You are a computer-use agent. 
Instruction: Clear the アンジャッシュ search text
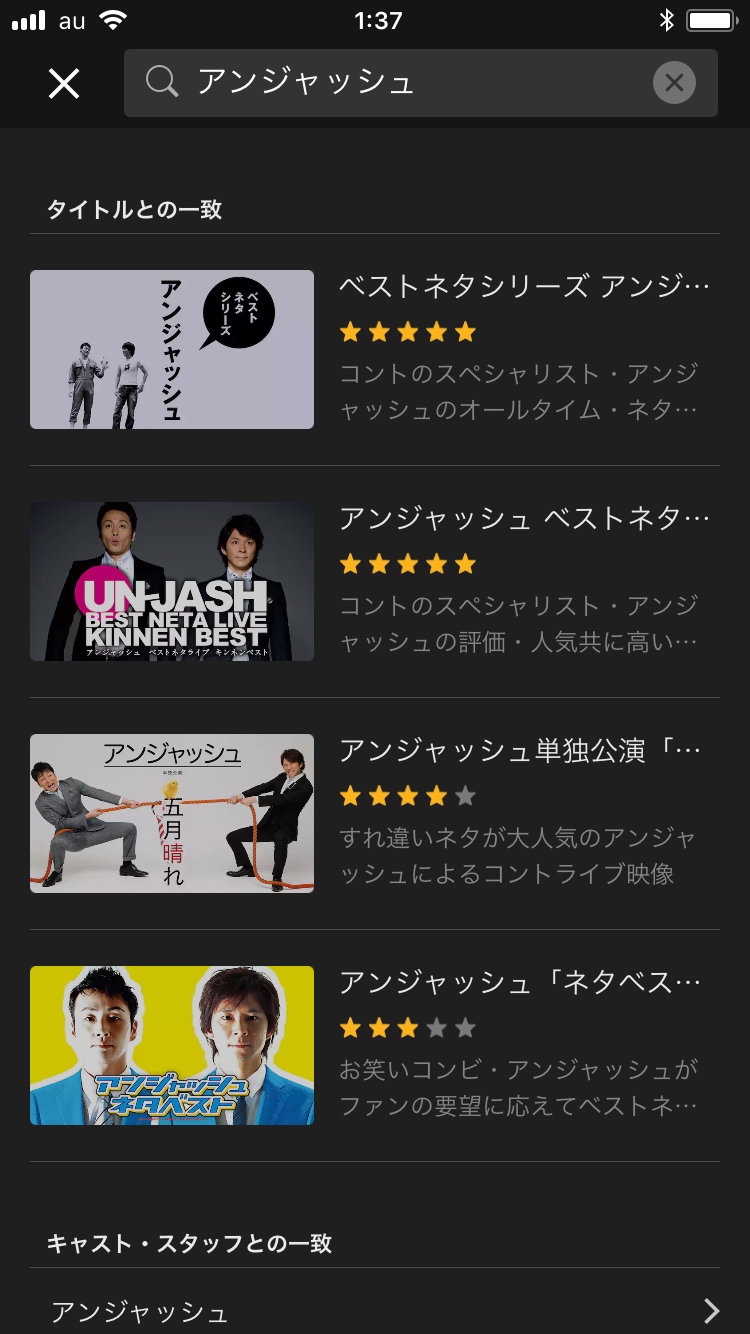(x=675, y=83)
